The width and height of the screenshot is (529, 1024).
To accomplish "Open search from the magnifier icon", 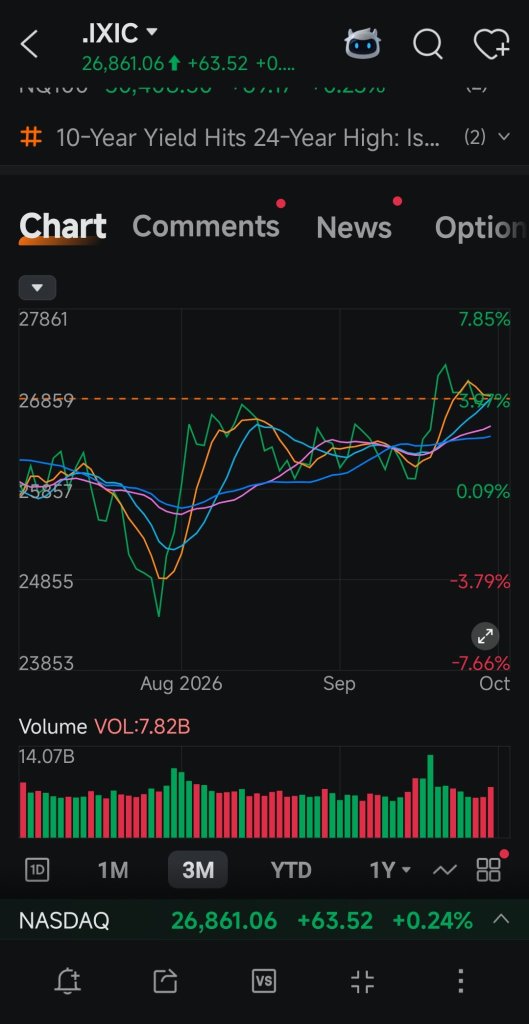I will (x=428, y=44).
